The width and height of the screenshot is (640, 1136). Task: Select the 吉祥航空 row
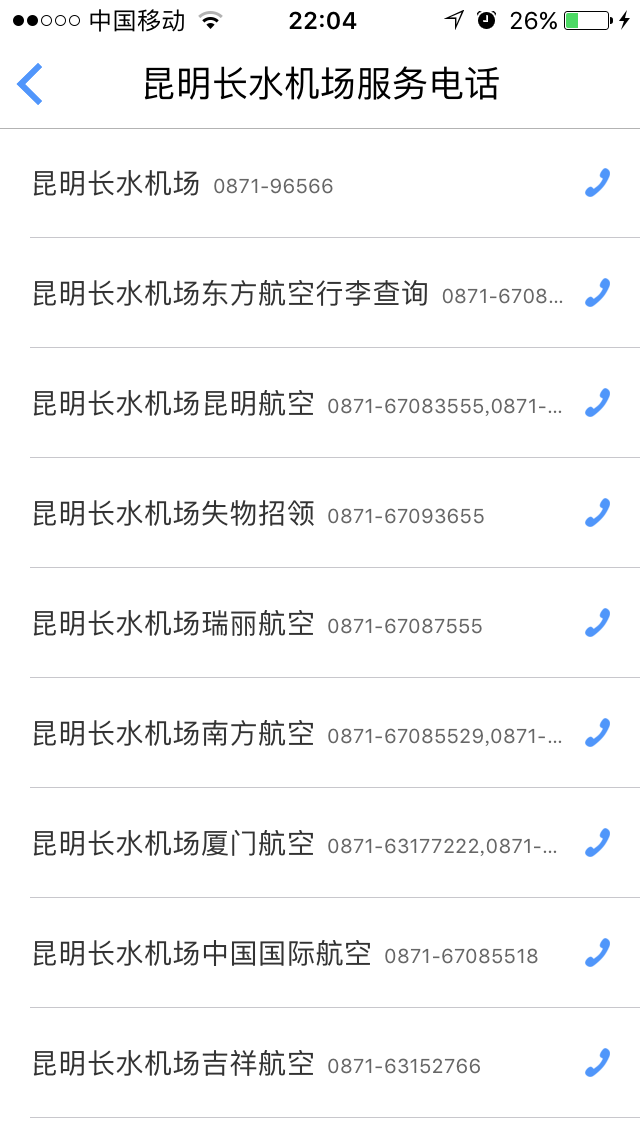pos(335,1063)
